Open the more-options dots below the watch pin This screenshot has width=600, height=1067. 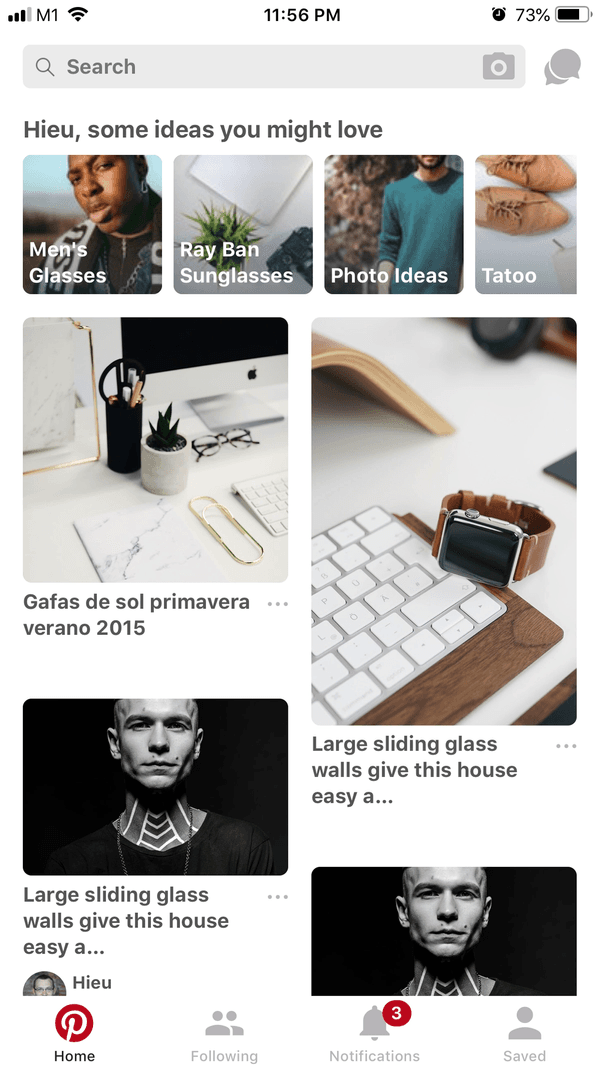(566, 746)
